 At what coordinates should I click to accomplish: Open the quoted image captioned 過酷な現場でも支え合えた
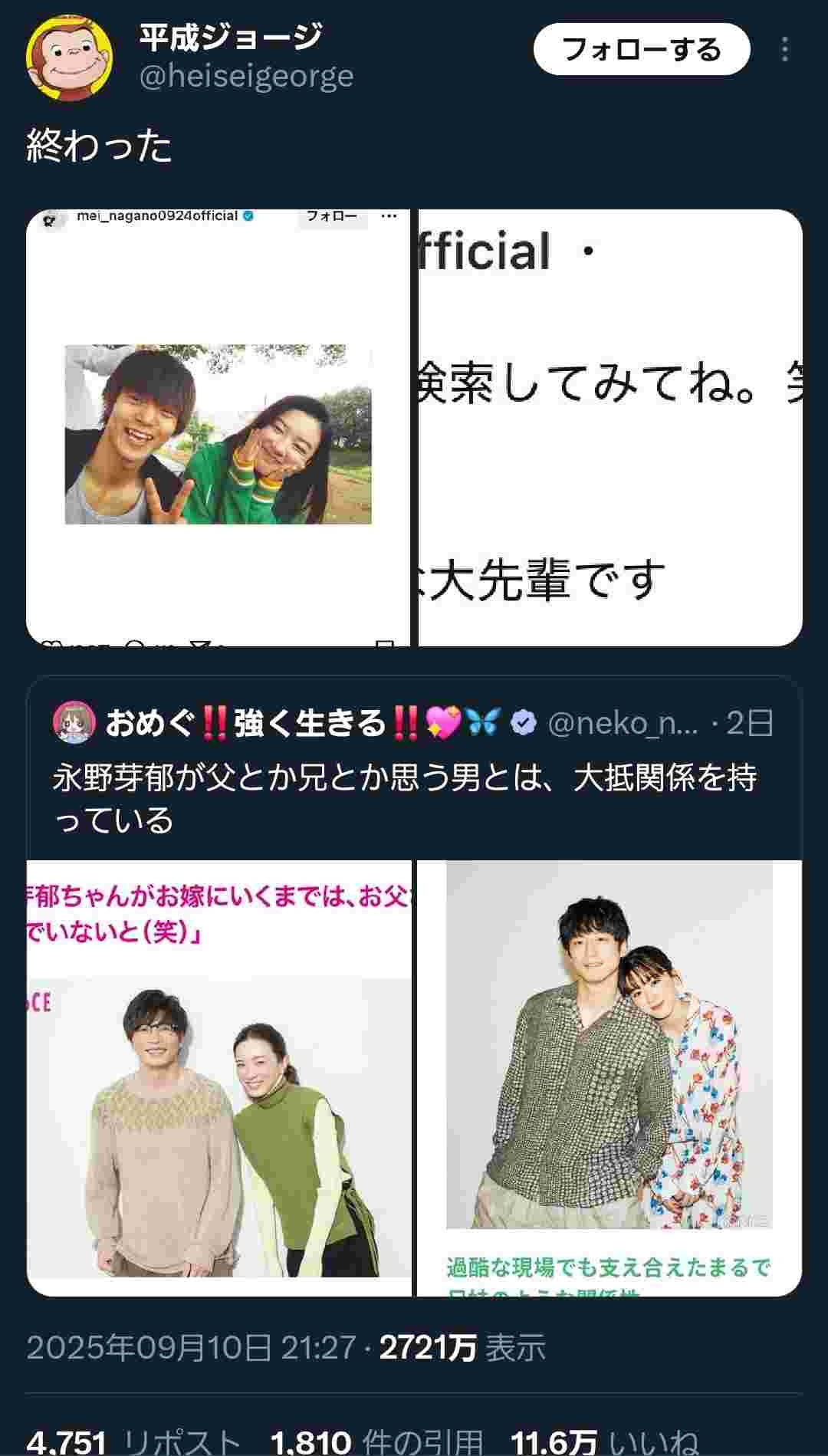coord(609,1077)
